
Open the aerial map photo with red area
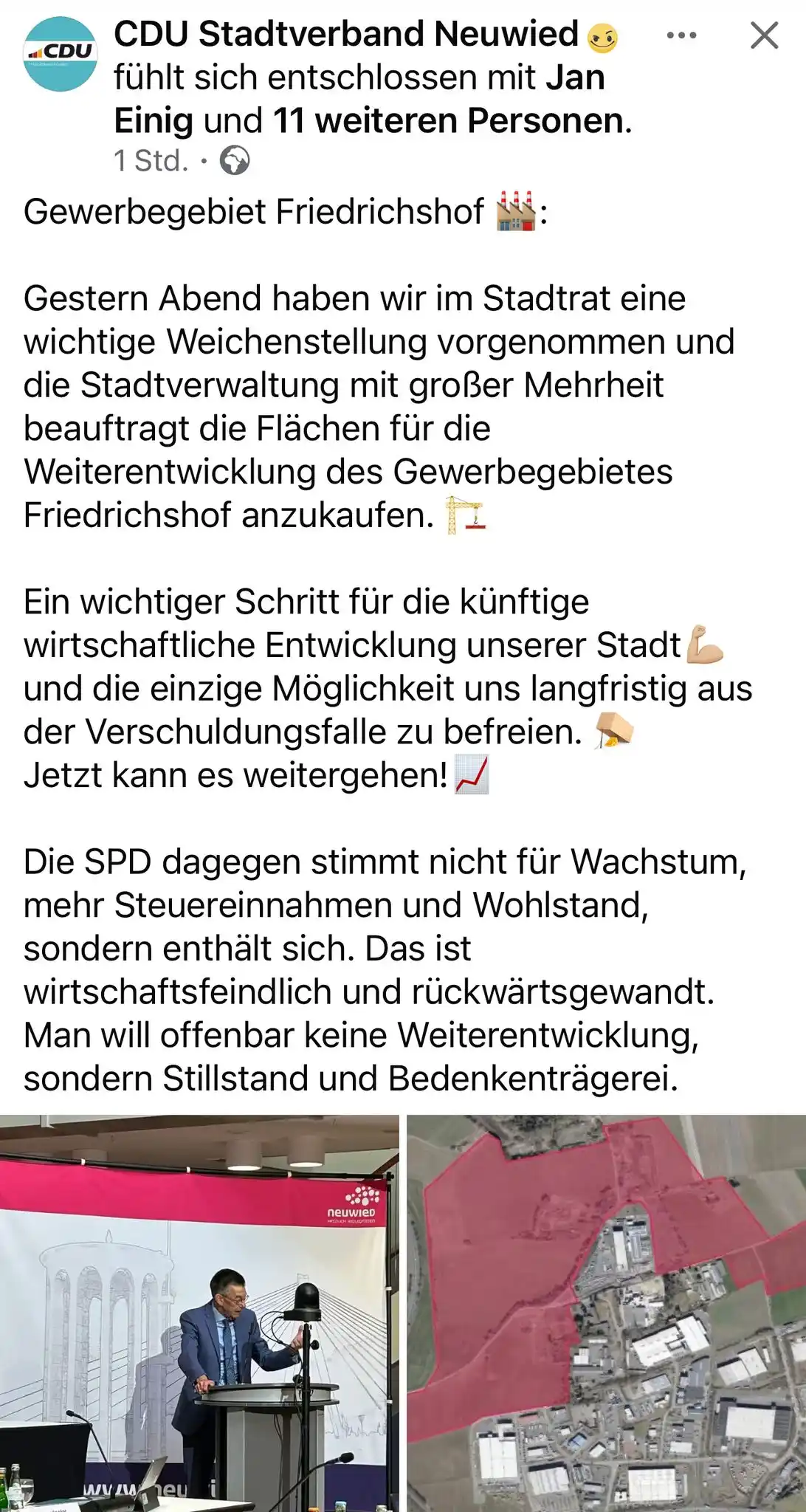click(x=606, y=1313)
